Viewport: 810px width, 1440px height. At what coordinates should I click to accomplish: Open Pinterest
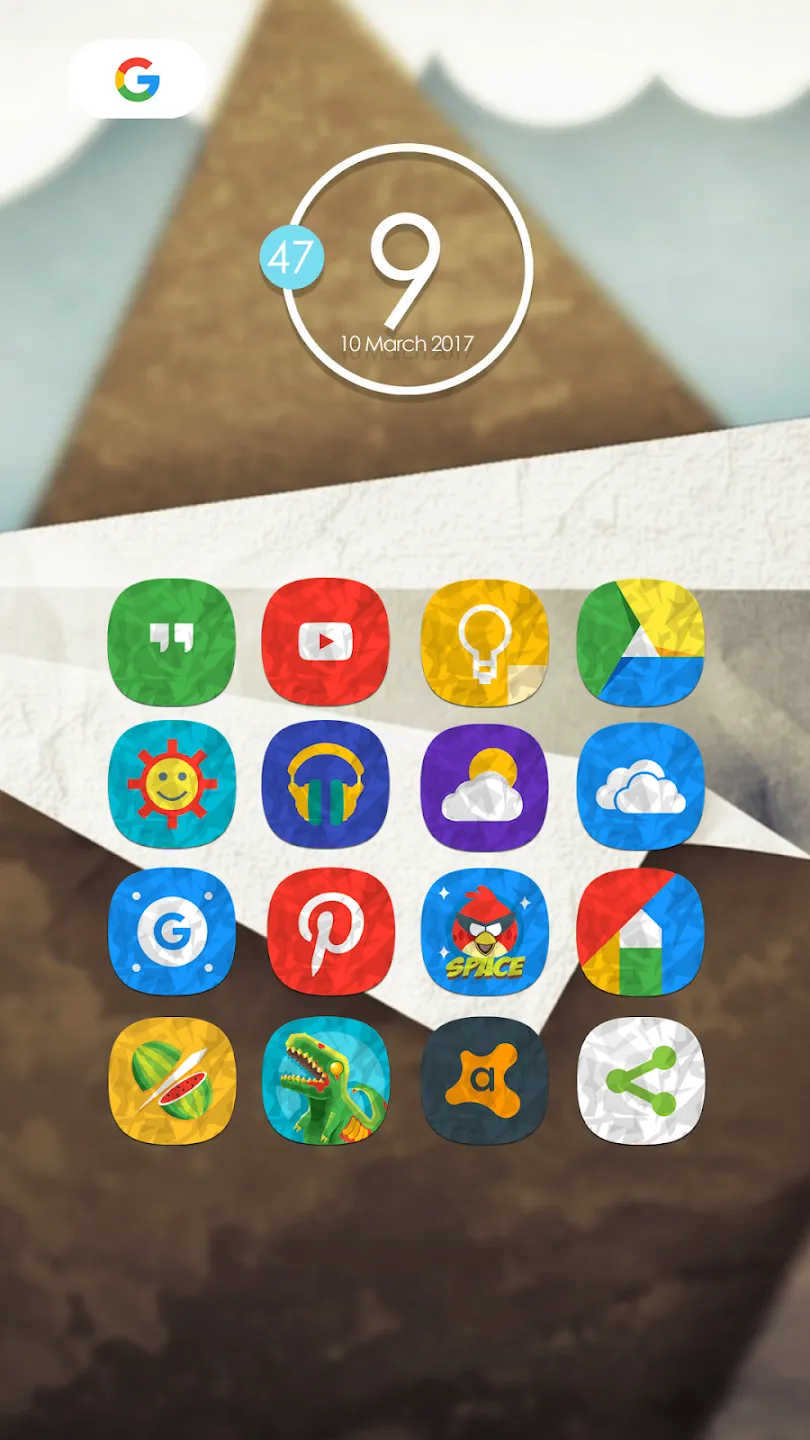click(x=331, y=932)
